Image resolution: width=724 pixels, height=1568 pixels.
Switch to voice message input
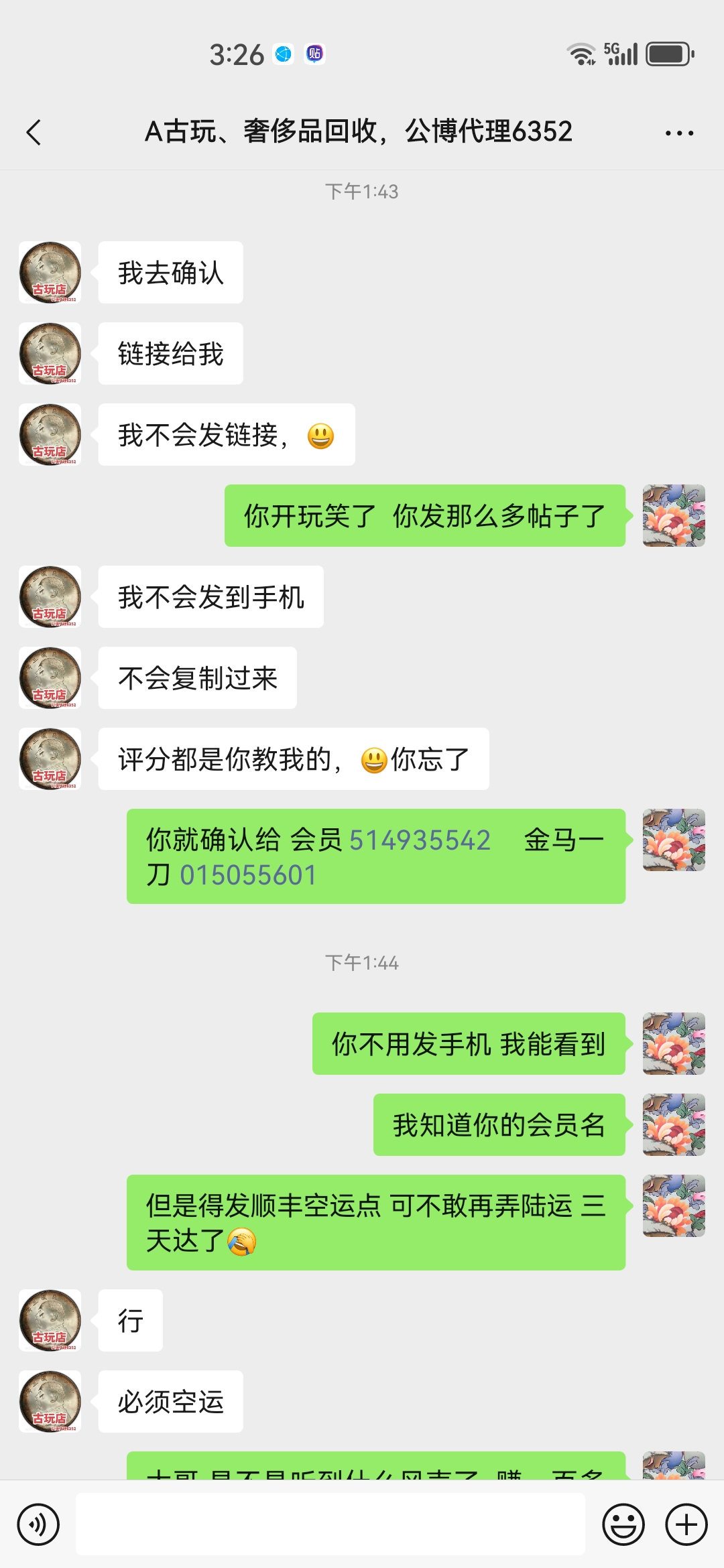[x=38, y=1524]
